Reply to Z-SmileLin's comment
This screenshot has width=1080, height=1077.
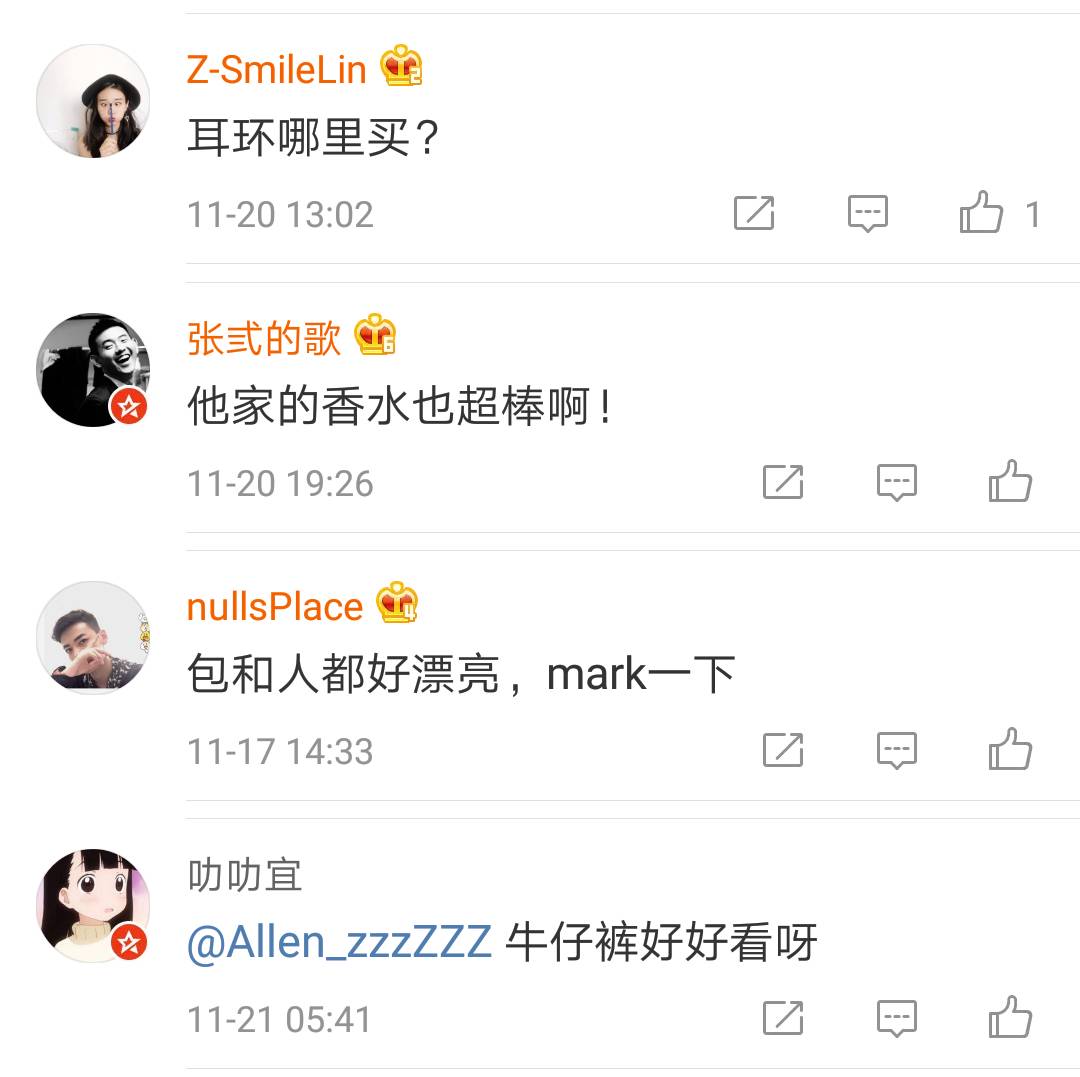(x=867, y=213)
